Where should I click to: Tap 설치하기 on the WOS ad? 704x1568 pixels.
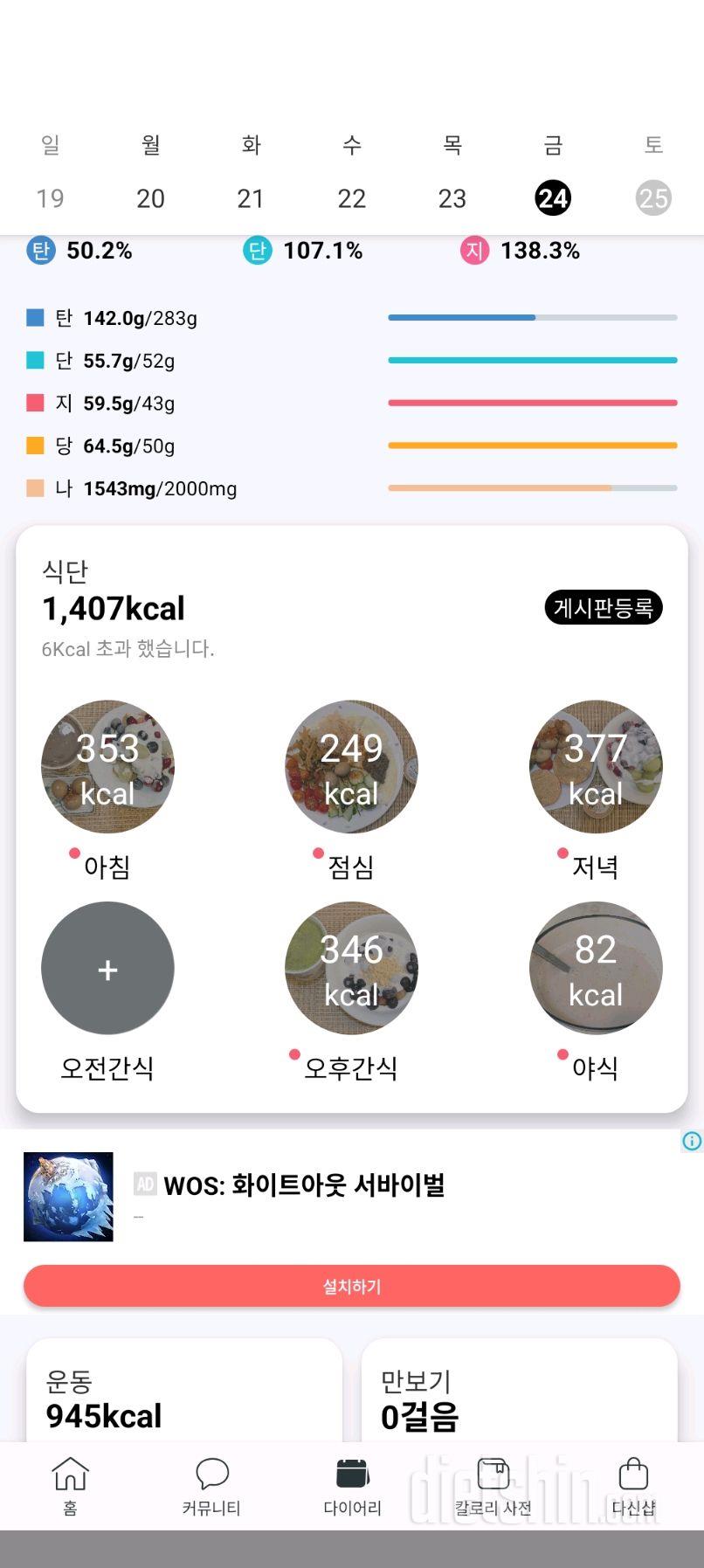(x=351, y=1286)
